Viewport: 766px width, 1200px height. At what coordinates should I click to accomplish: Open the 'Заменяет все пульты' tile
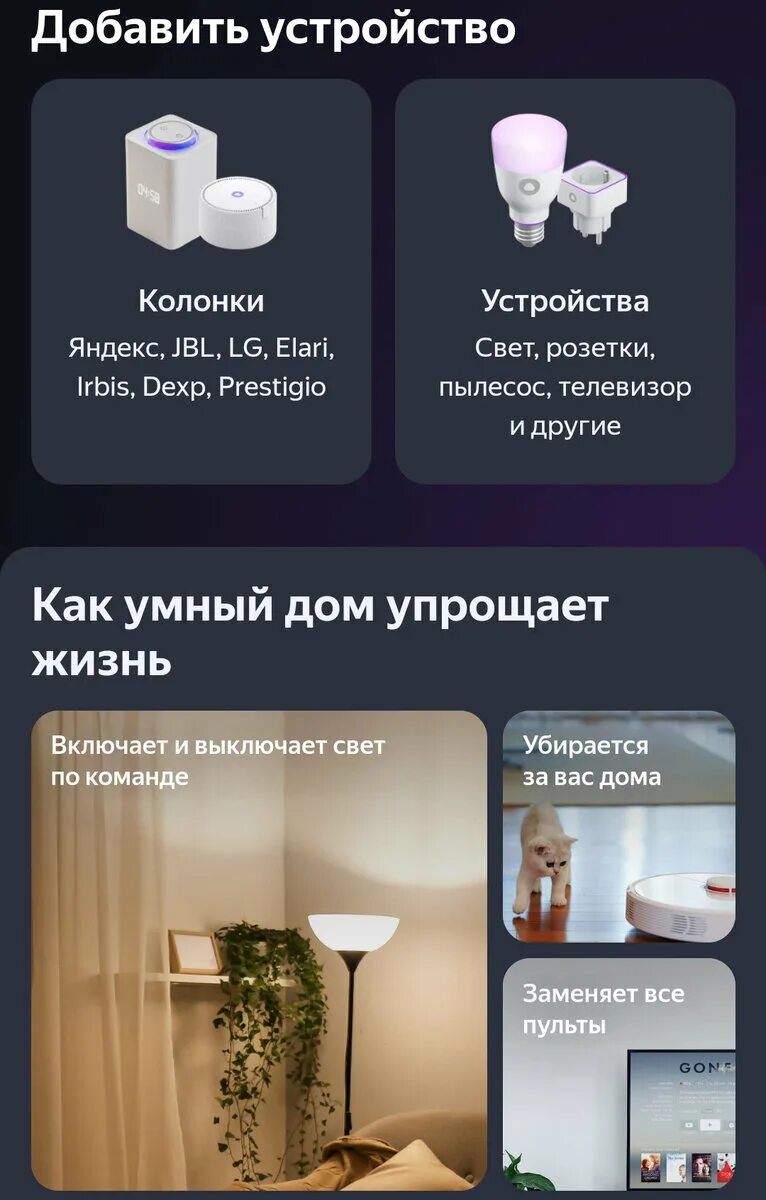618,1072
